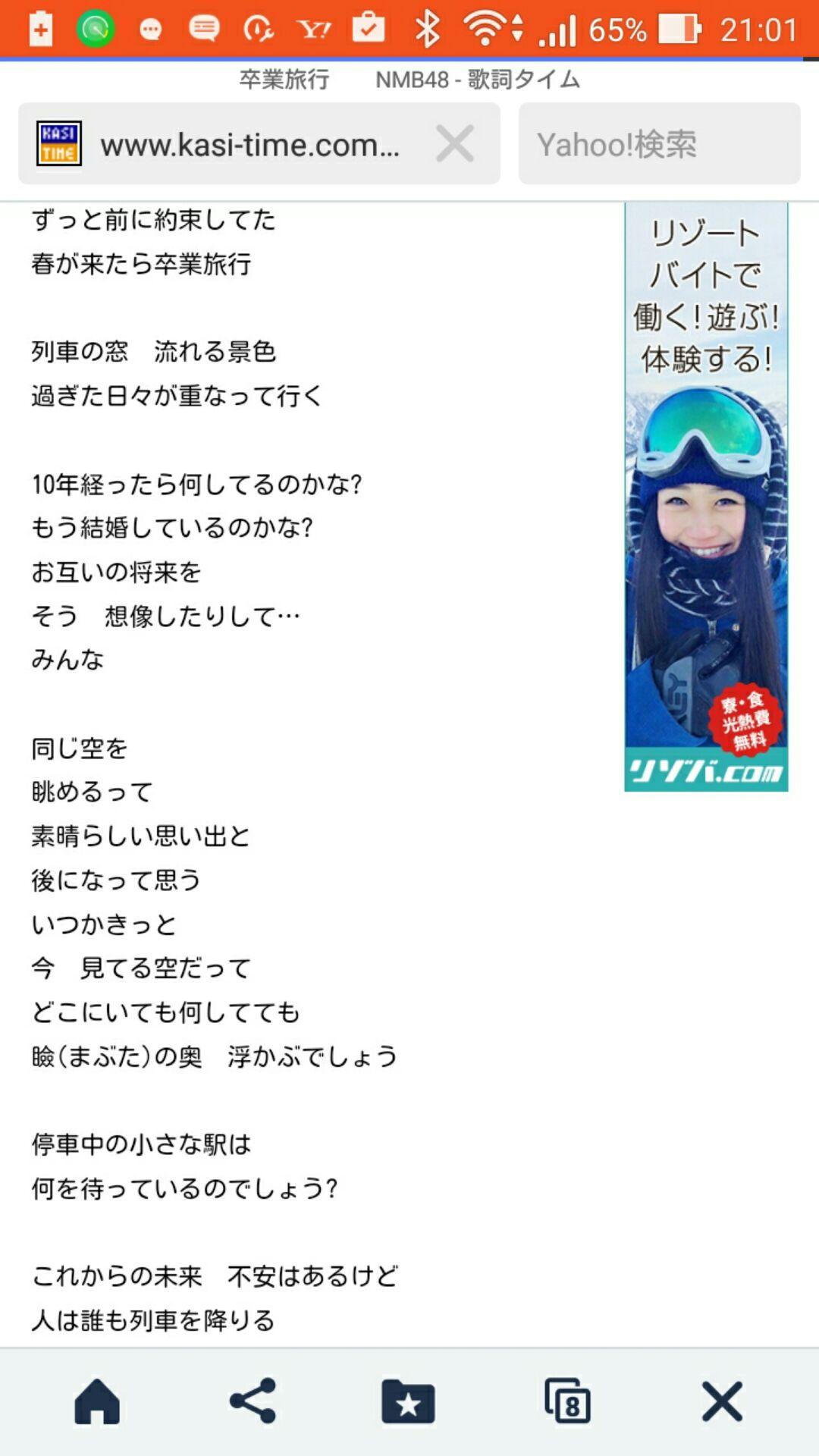Open Yahoo! app from the Y! status icon
This screenshot has width=819, height=1456.
coord(312,29)
